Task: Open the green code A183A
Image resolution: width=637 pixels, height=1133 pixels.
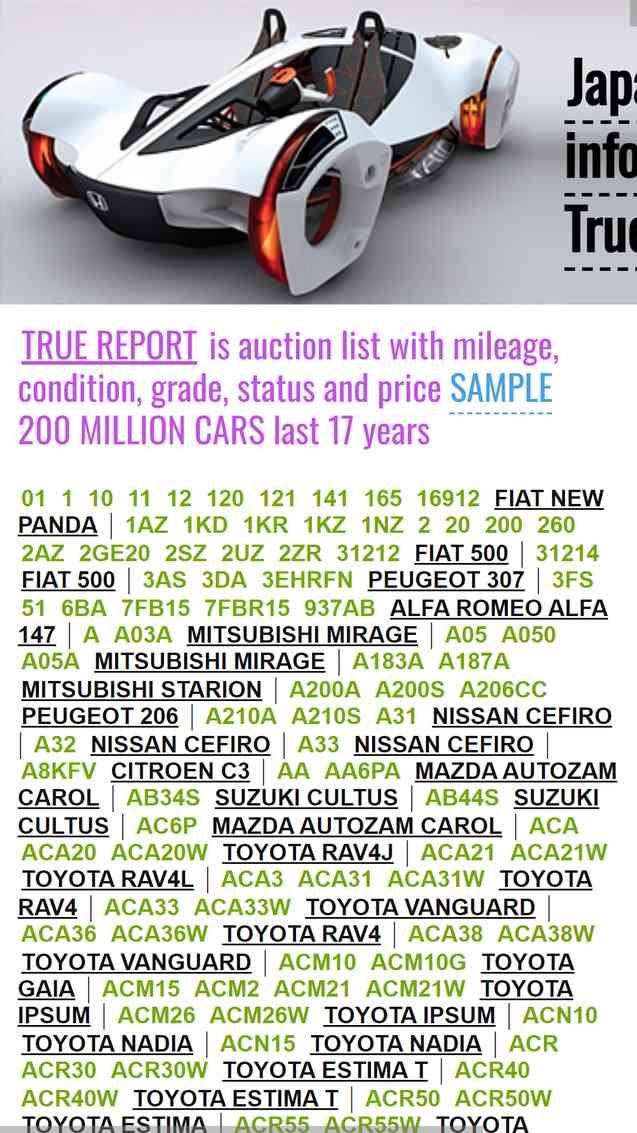Action: coord(388,662)
